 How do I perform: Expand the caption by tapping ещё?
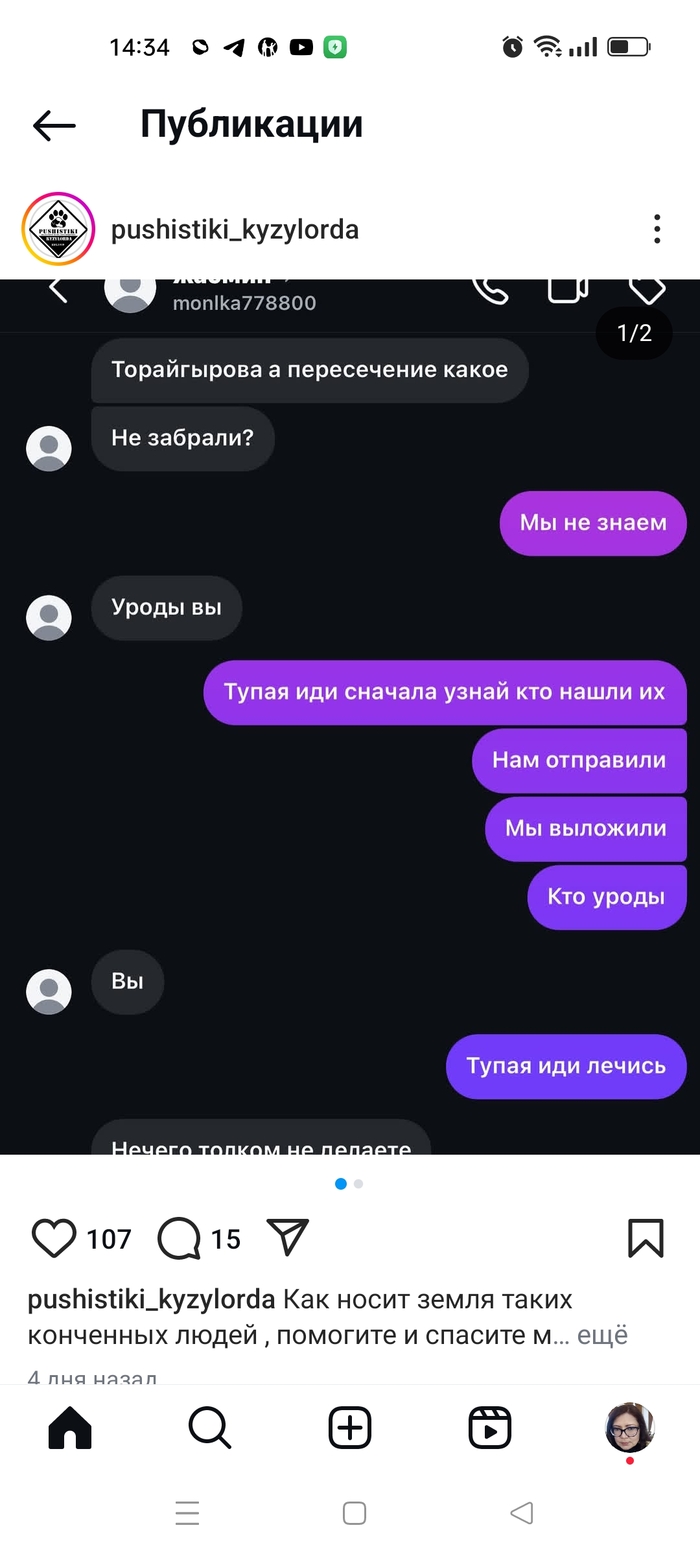coord(603,1335)
